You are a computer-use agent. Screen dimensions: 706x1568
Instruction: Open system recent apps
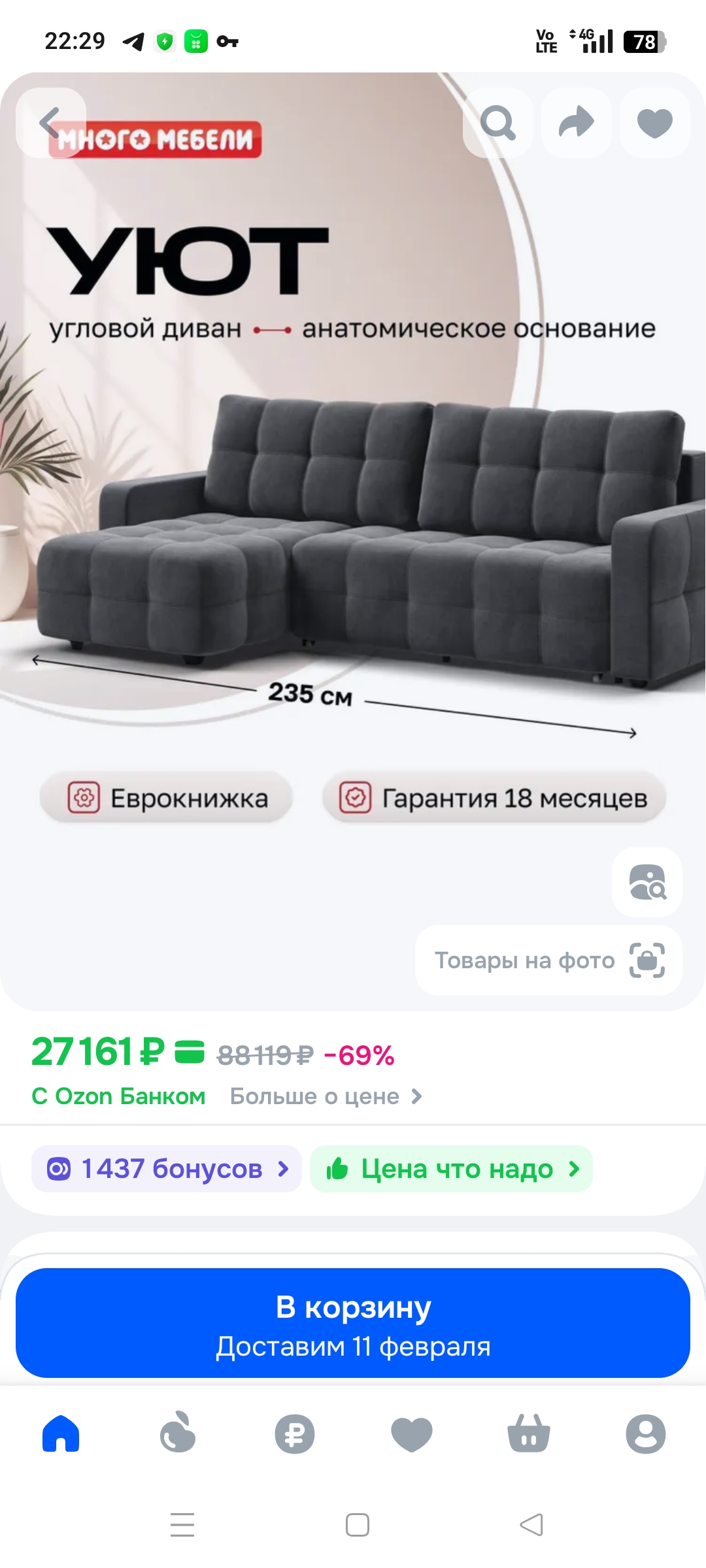point(182,1525)
